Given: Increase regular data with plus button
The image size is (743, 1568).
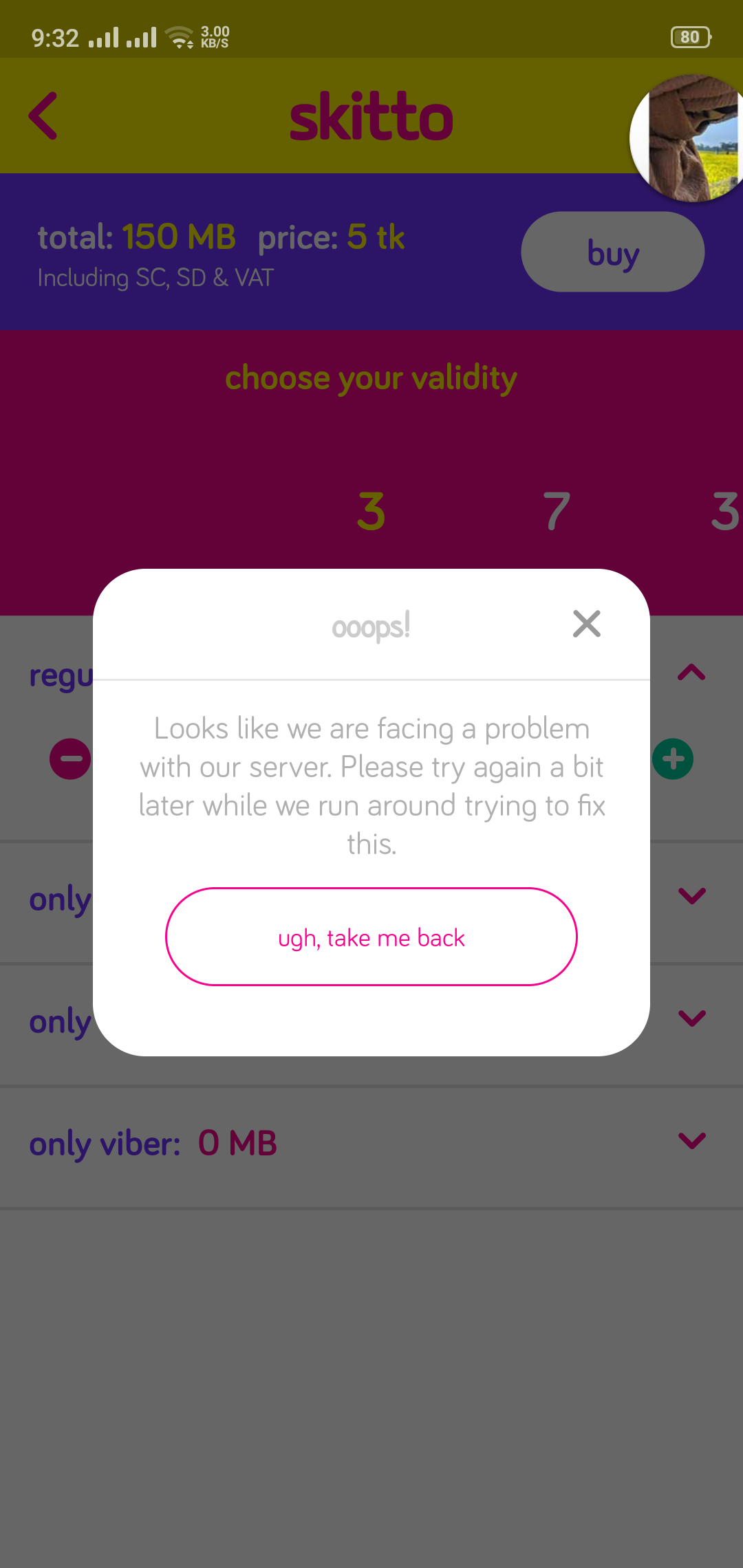Looking at the screenshot, I should [x=673, y=759].
